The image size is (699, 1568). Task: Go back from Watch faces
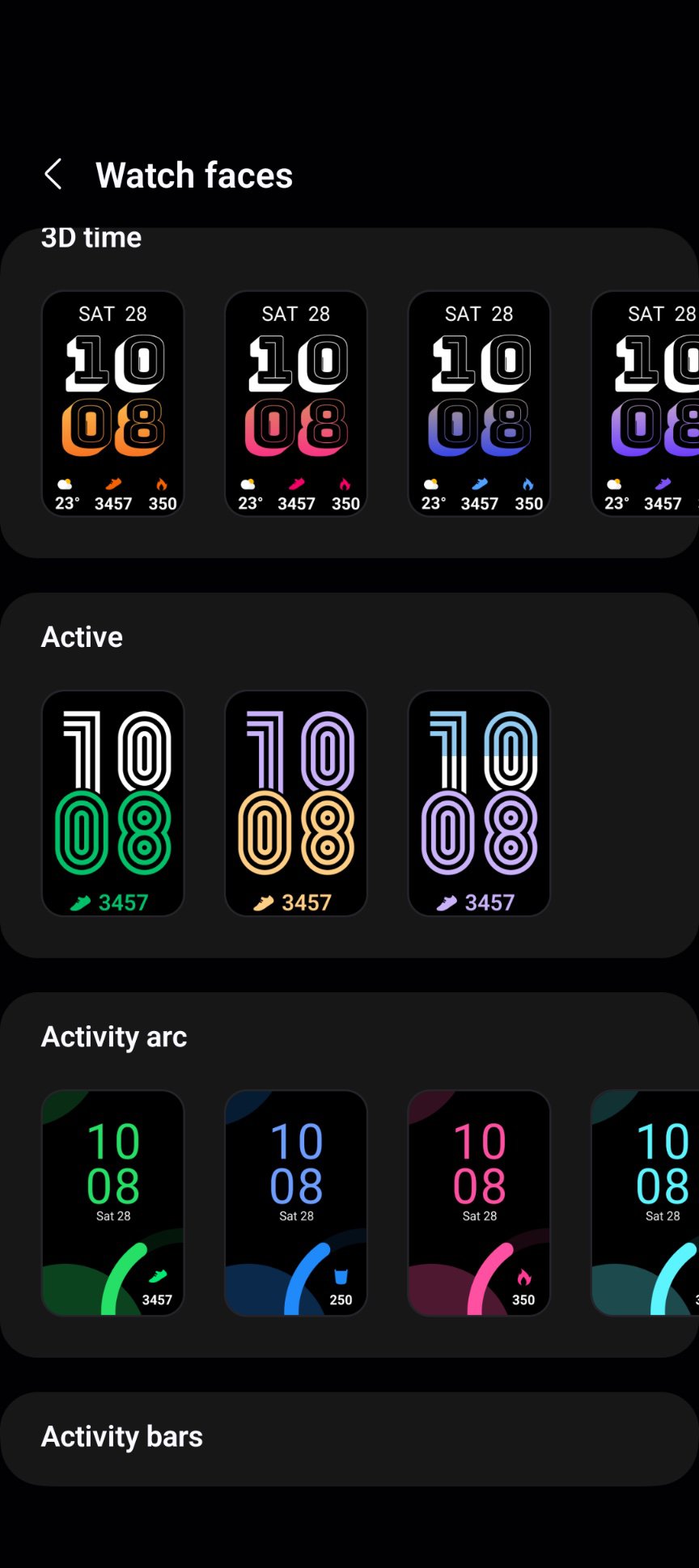[53, 174]
